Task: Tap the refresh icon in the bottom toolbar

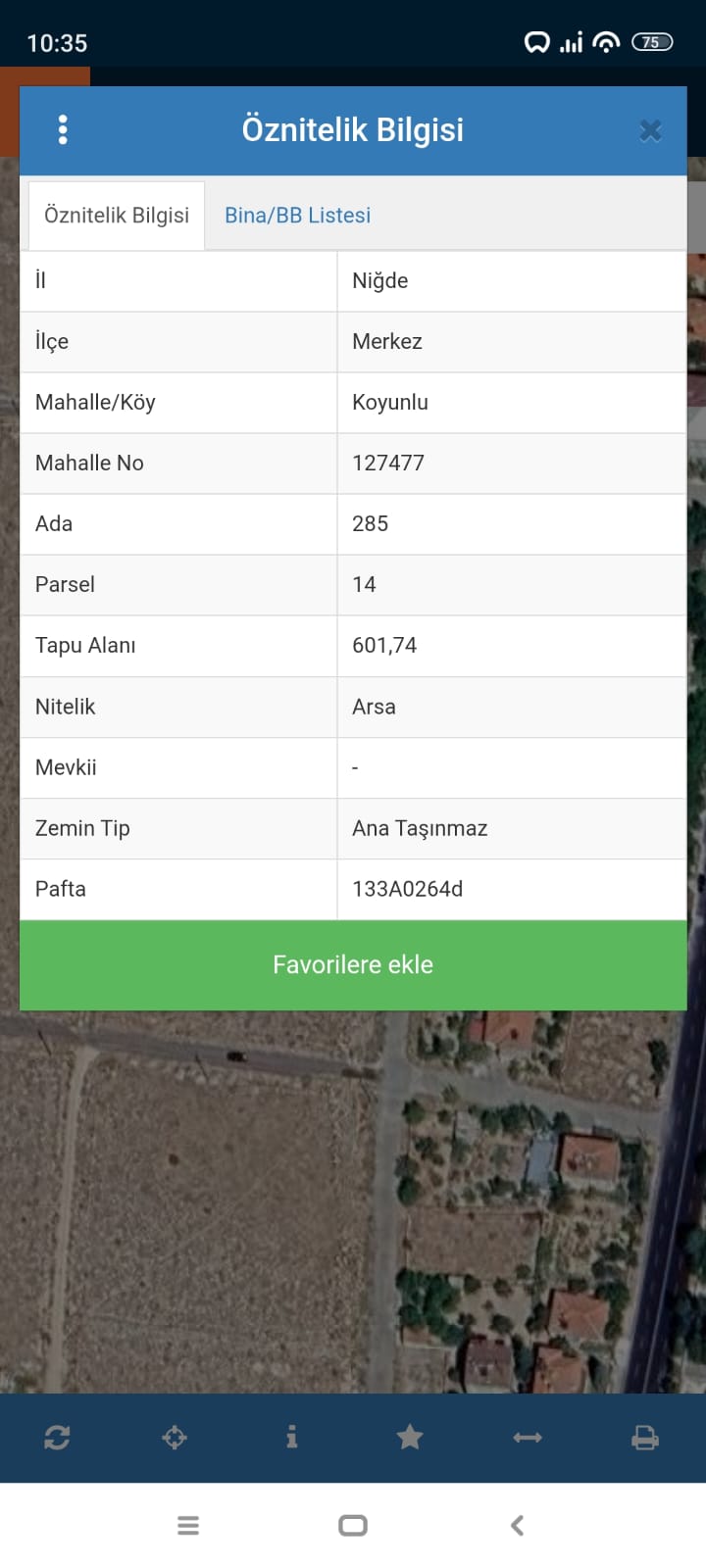Action: [57, 1438]
